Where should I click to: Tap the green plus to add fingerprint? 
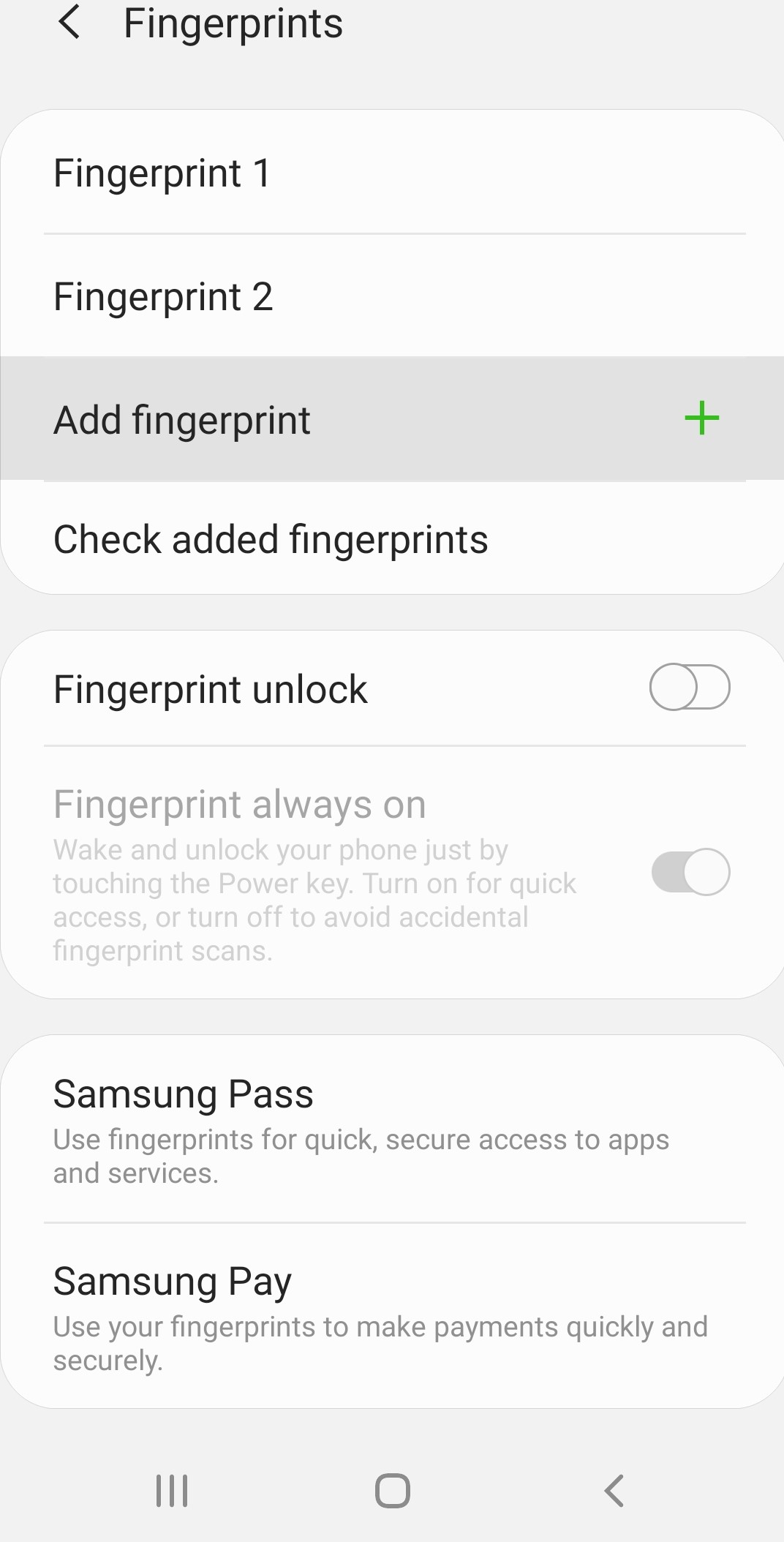pyautogui.click(x=701, y=418)
